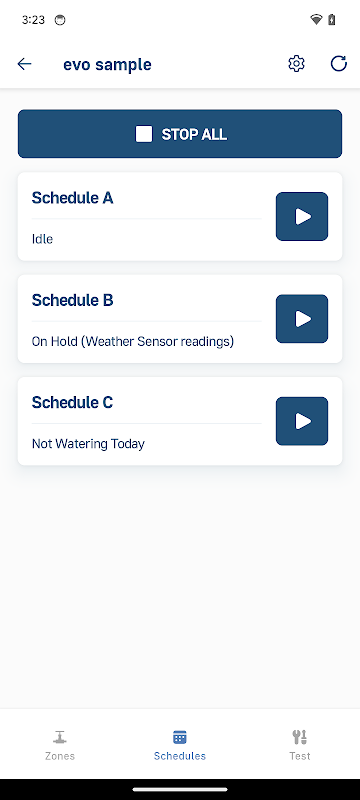Select the Schedules tab
This screenshot has width=360, height=800.
coord(180,745)
